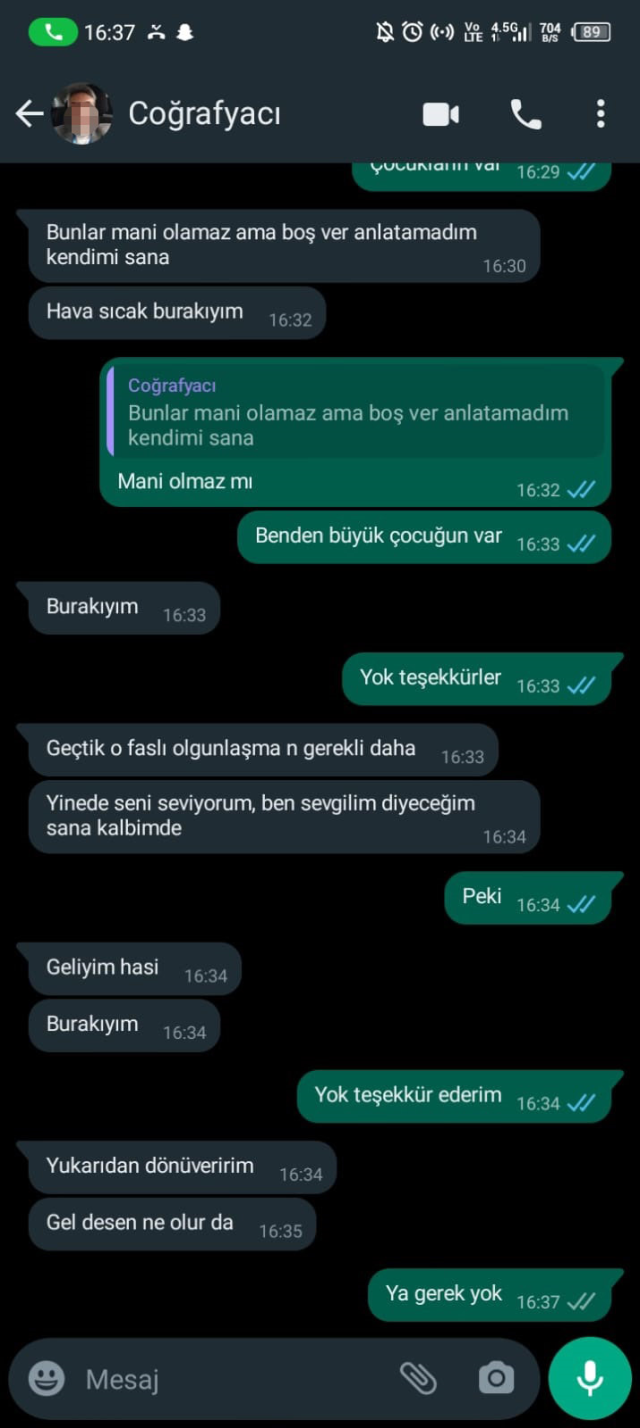The image size is (640, 1428).
Task: Open the emoji picker
Action: [46, 1379]
